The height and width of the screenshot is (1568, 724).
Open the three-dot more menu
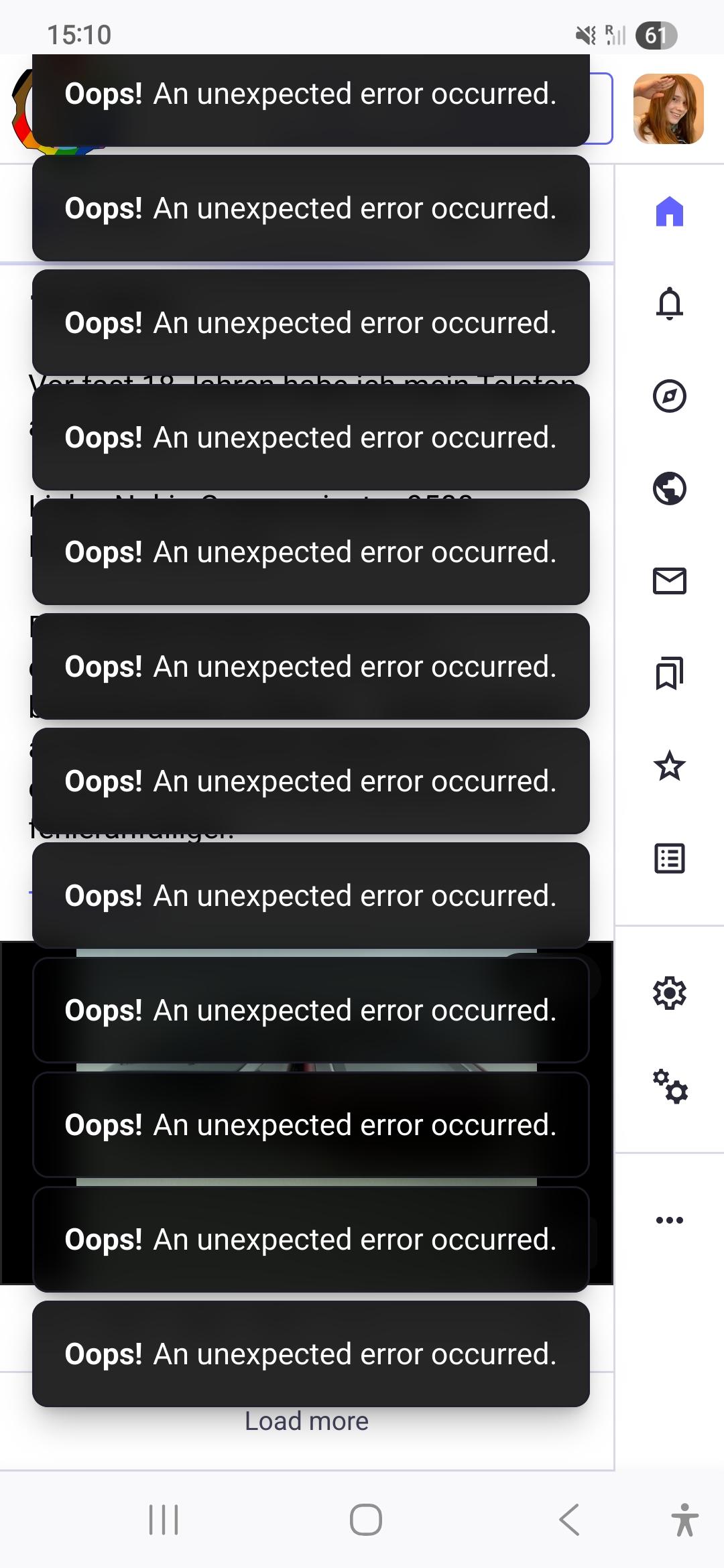click(669, 1220)
